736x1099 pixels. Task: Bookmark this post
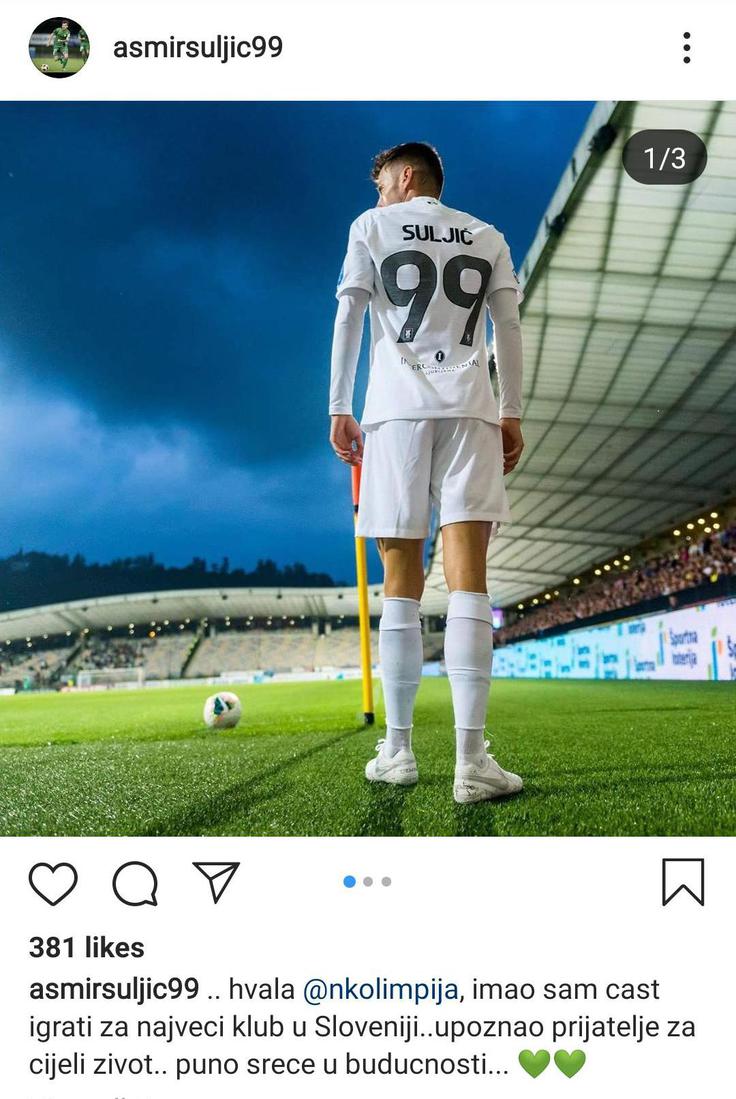tap(683, 882)
